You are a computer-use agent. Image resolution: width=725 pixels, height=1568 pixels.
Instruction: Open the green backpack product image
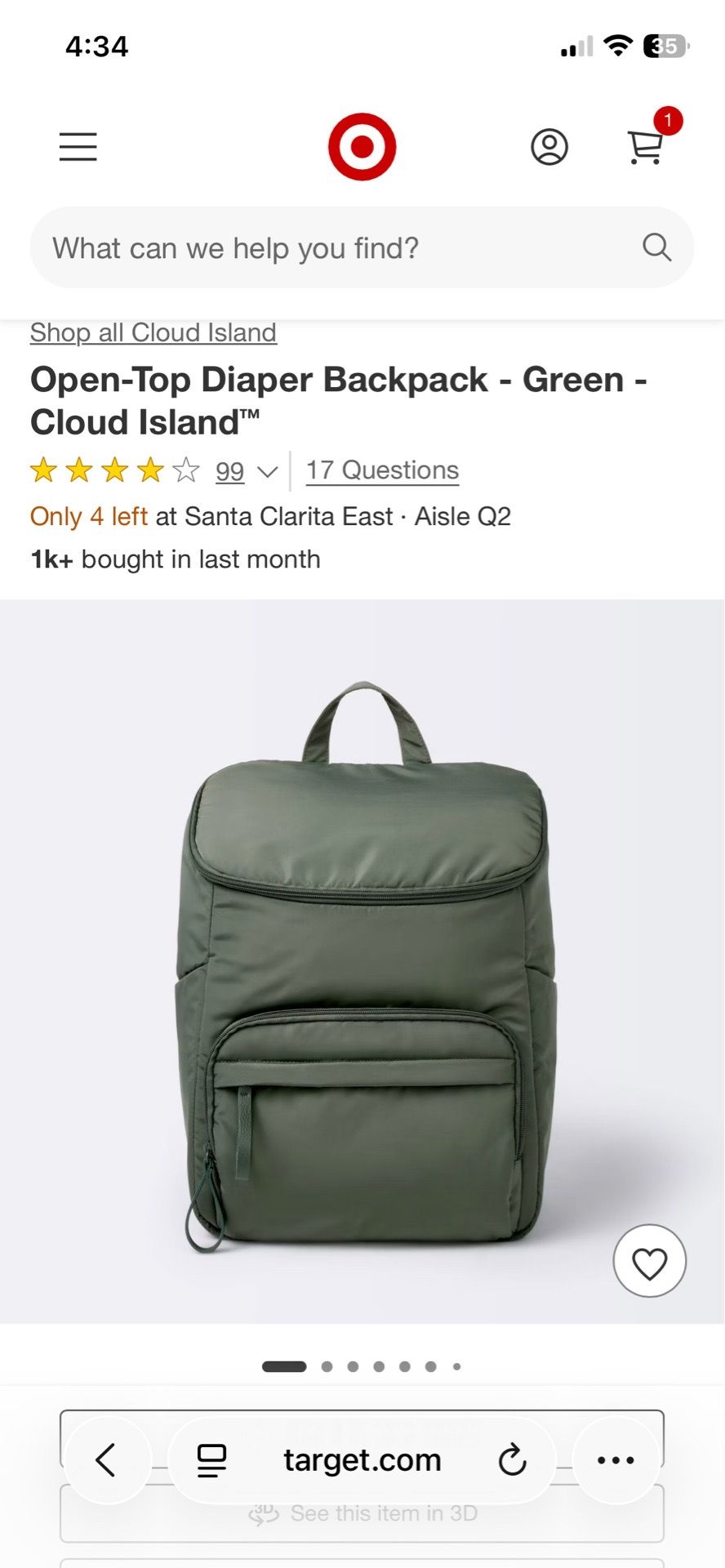362,961
